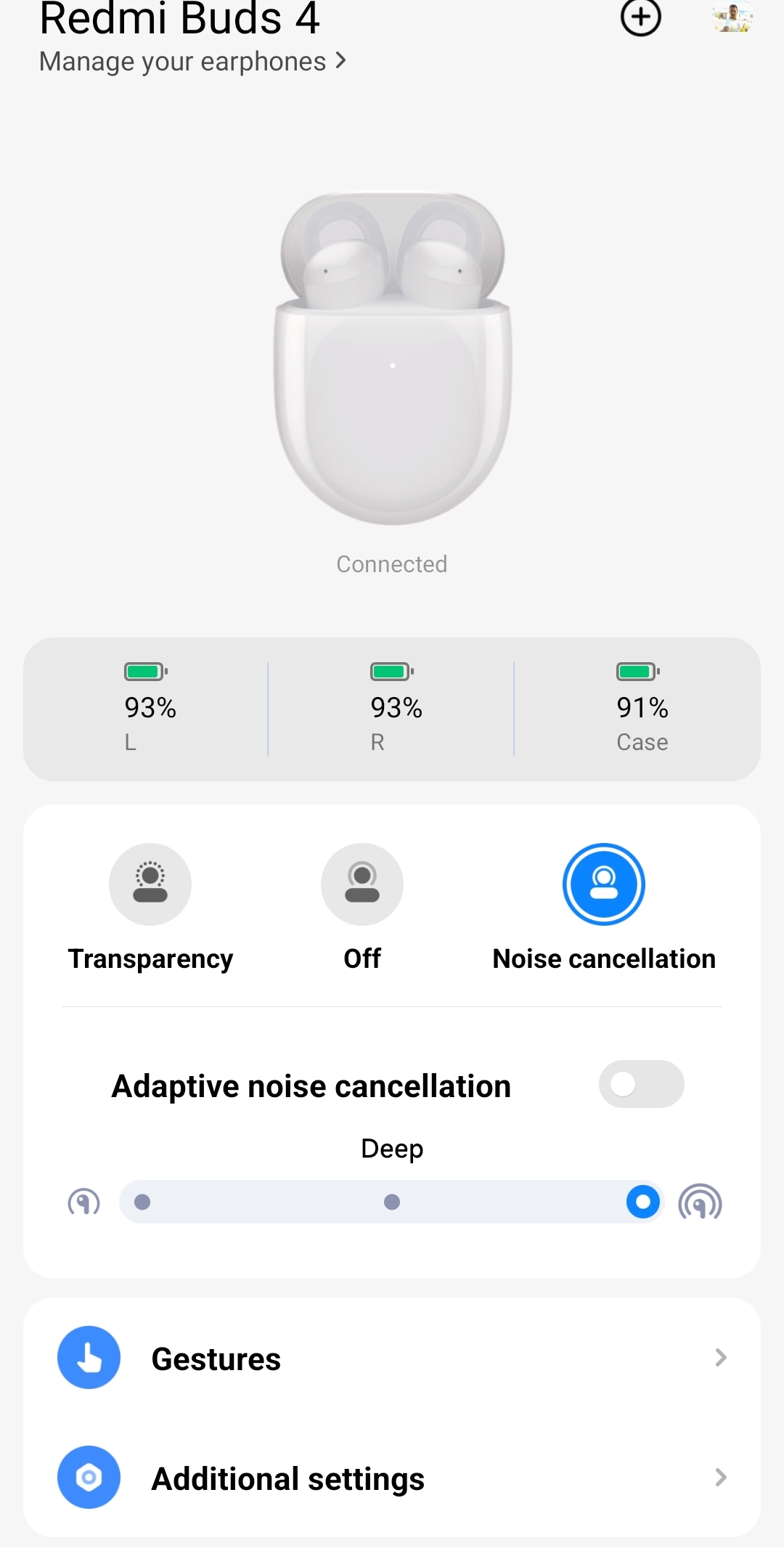784x1556 pixels.
Task: Open Manage your earphones
Action: (192, 62)
